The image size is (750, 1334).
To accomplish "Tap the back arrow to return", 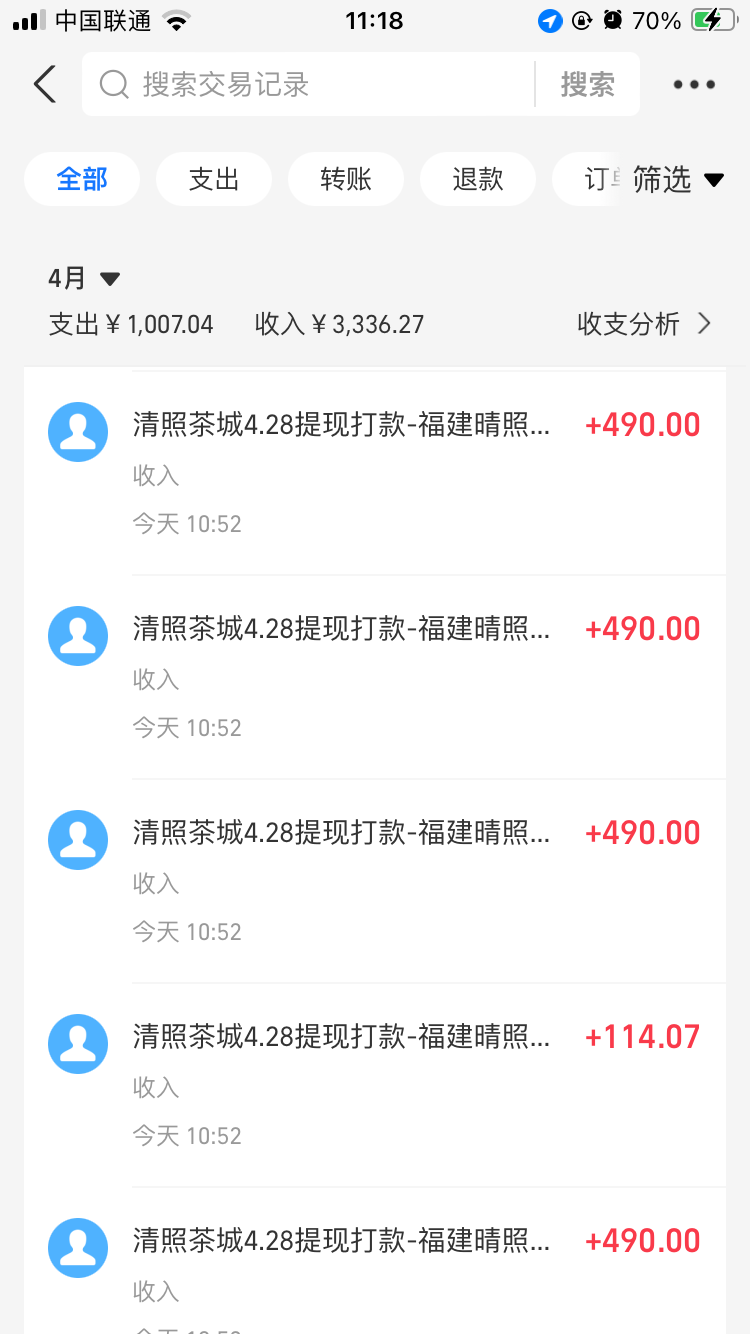I will click(44, 84).
